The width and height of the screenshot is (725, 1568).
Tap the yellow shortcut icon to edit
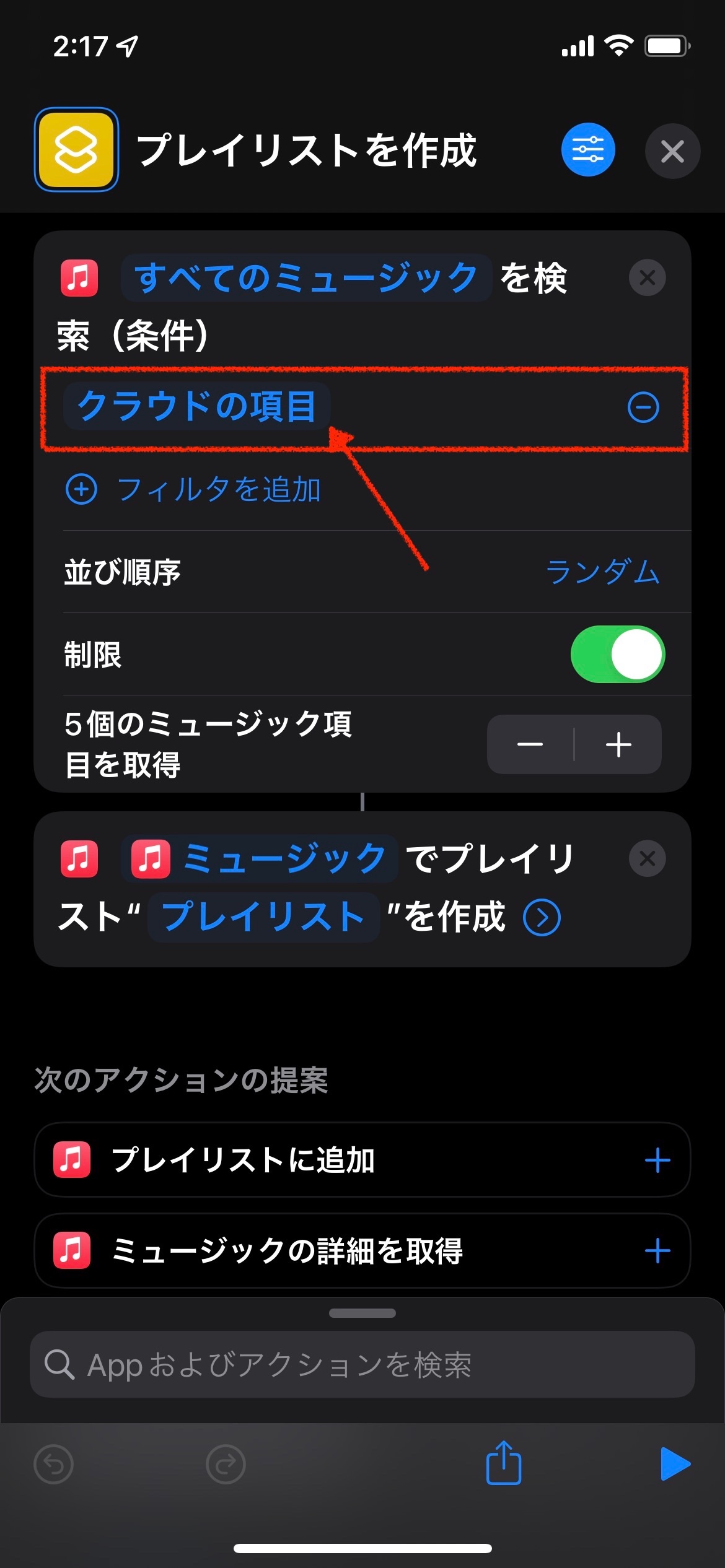click(76, 150)
